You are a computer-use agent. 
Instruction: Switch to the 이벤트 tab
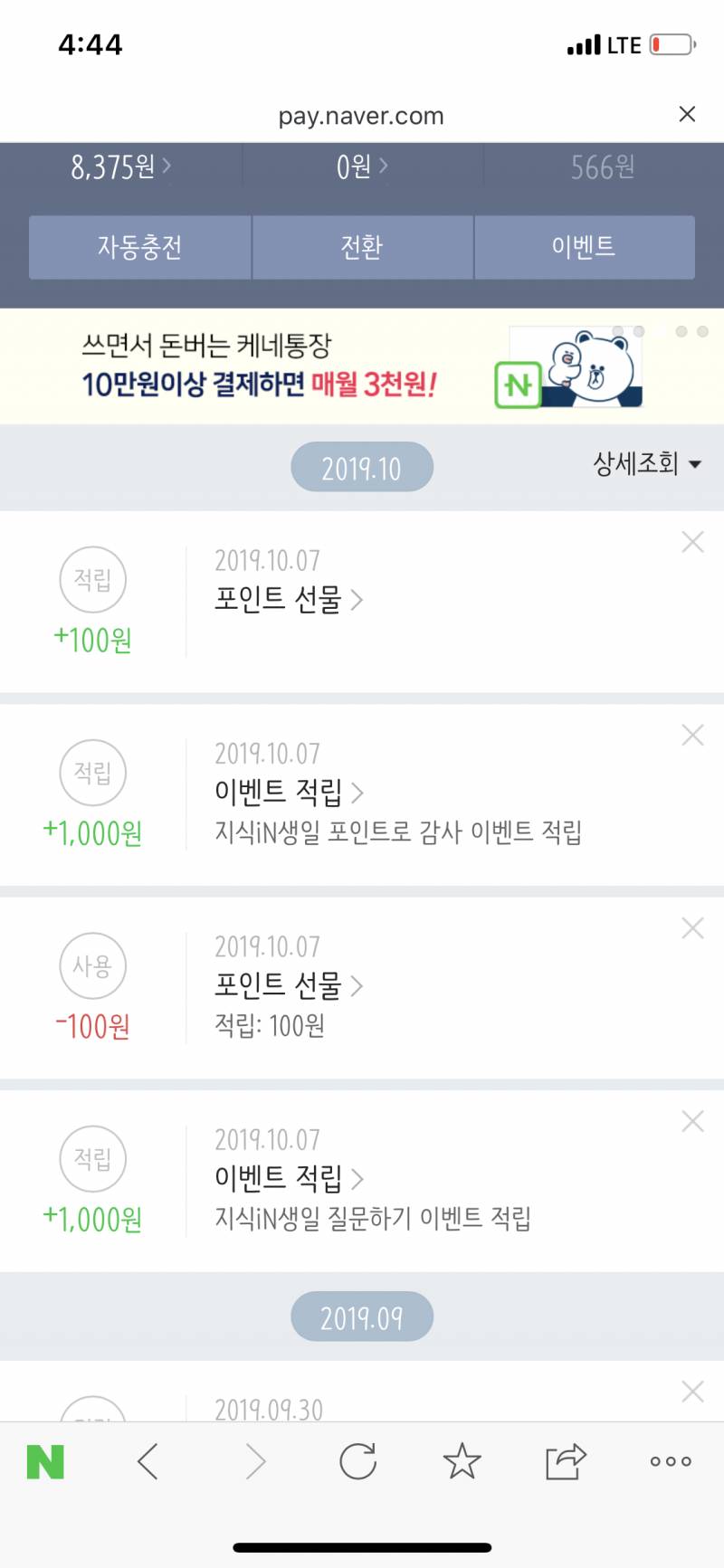click(x=584, y=248)
